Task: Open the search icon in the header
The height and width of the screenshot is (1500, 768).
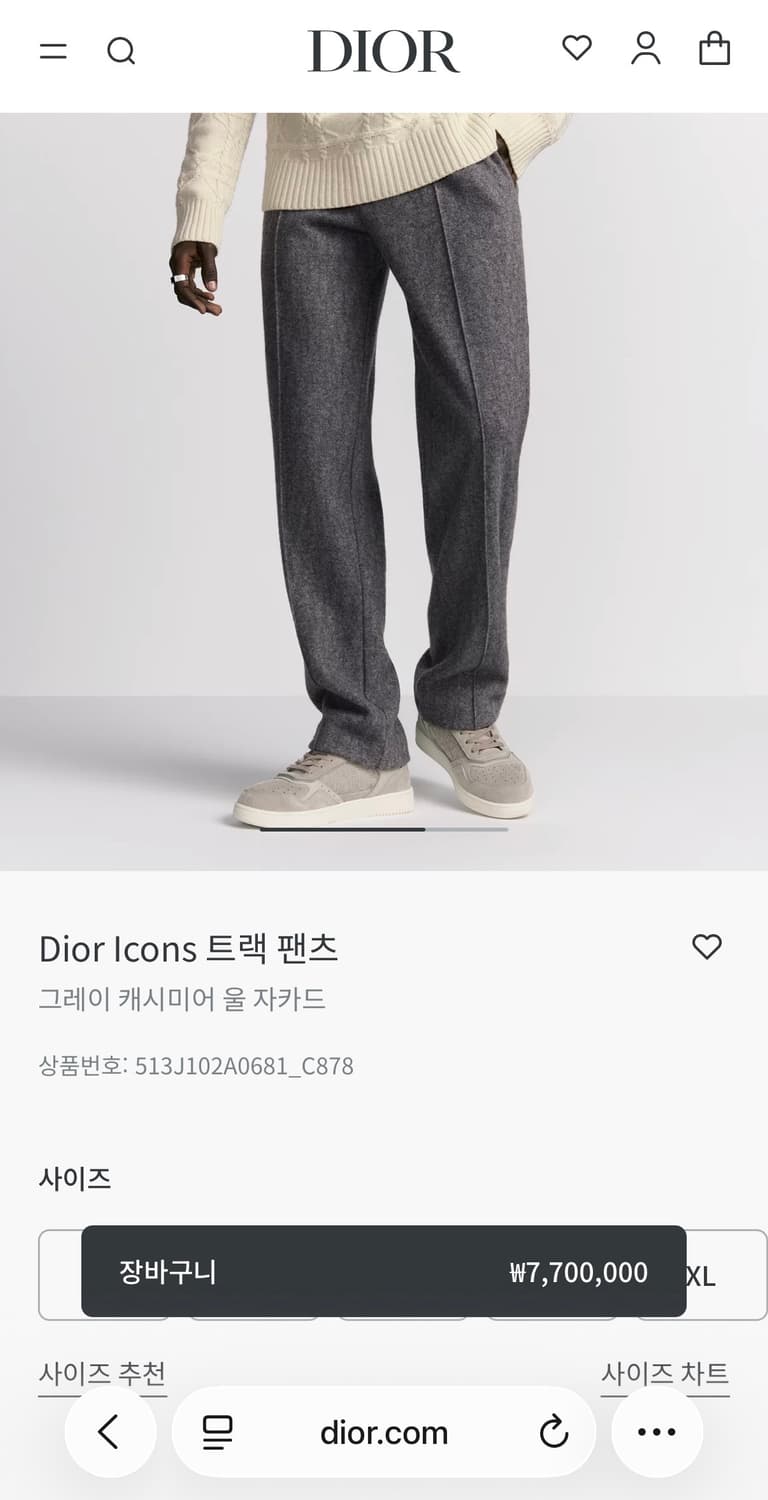Action: [122, 51]
